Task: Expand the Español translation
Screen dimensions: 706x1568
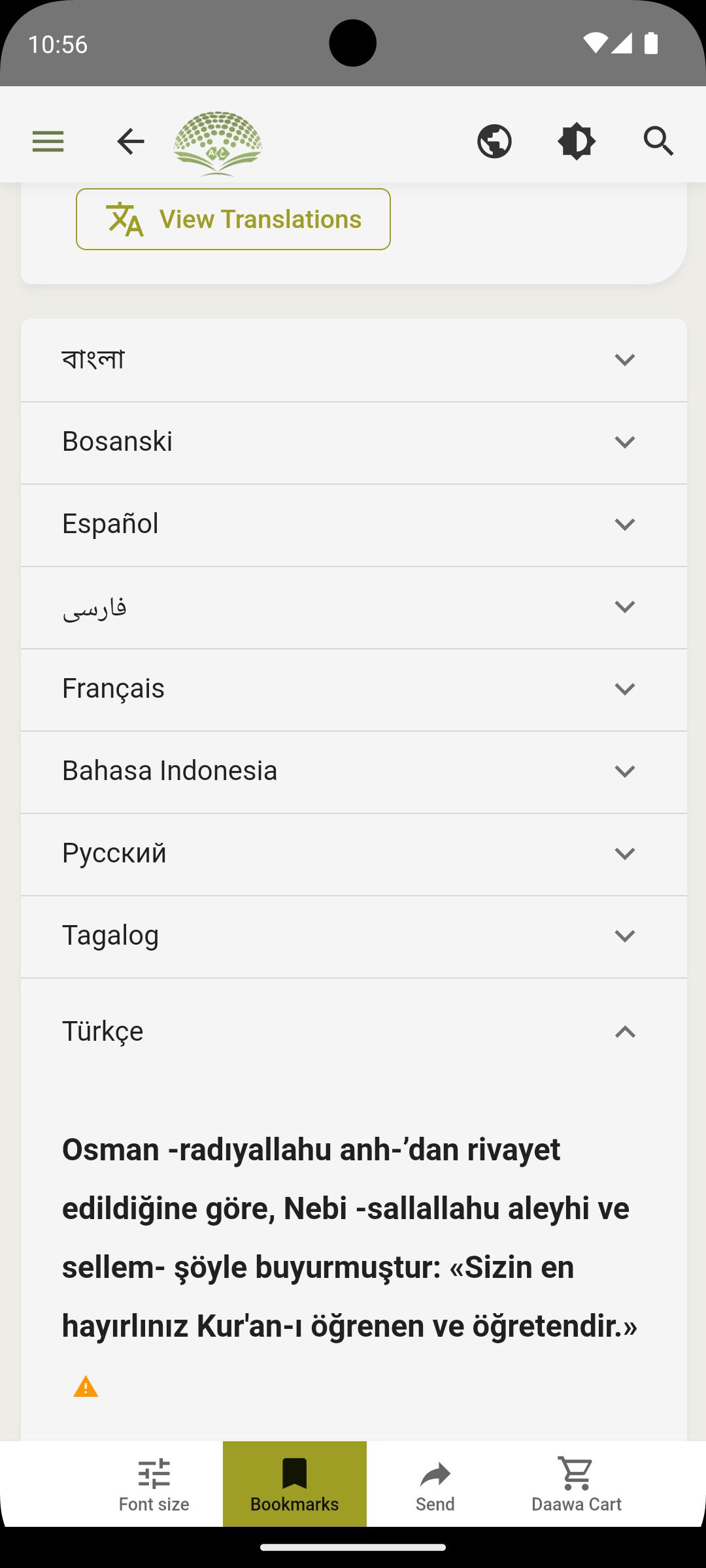Action: pos(354,525)
